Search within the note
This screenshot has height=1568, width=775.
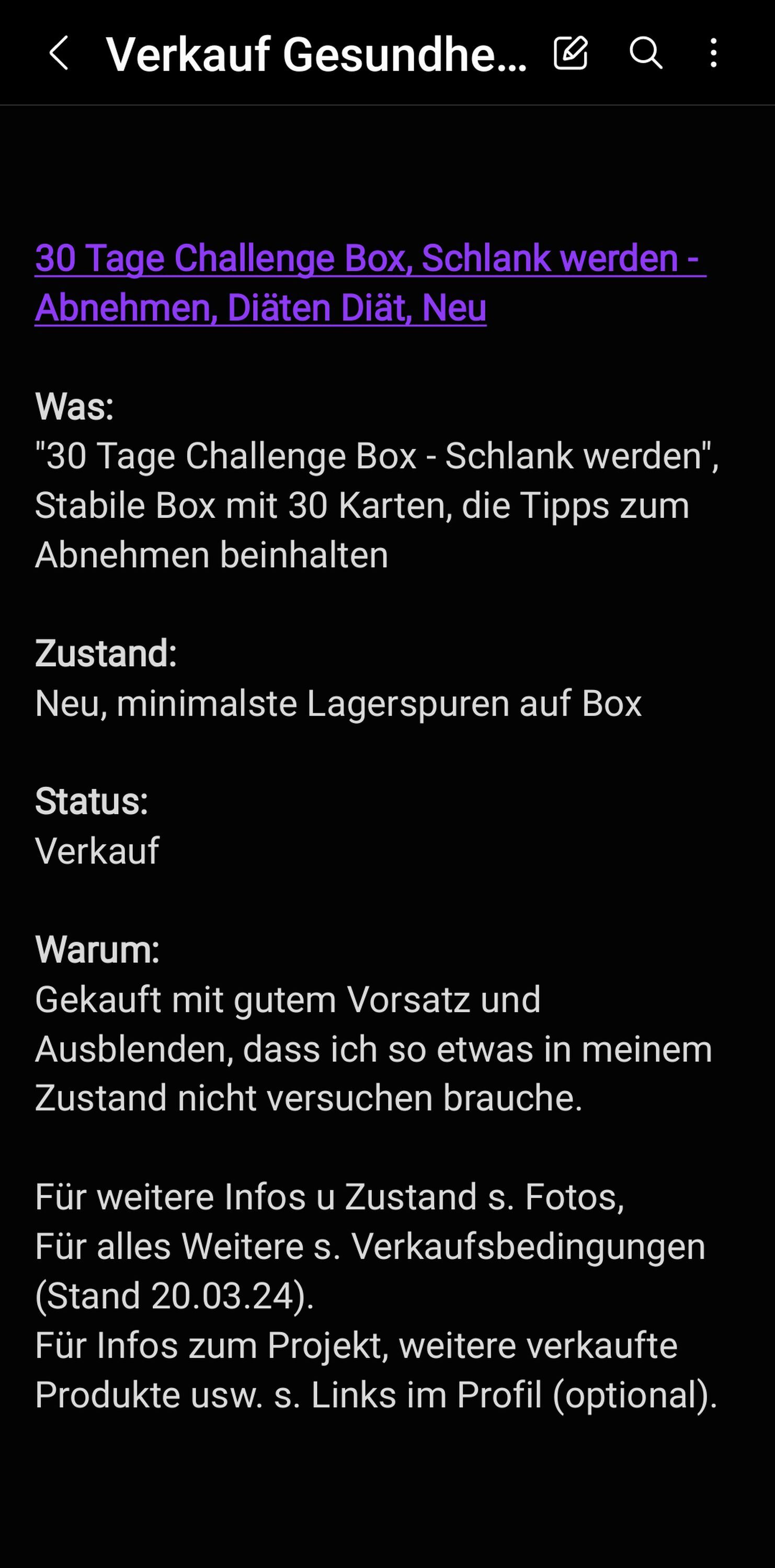[645, 53]
